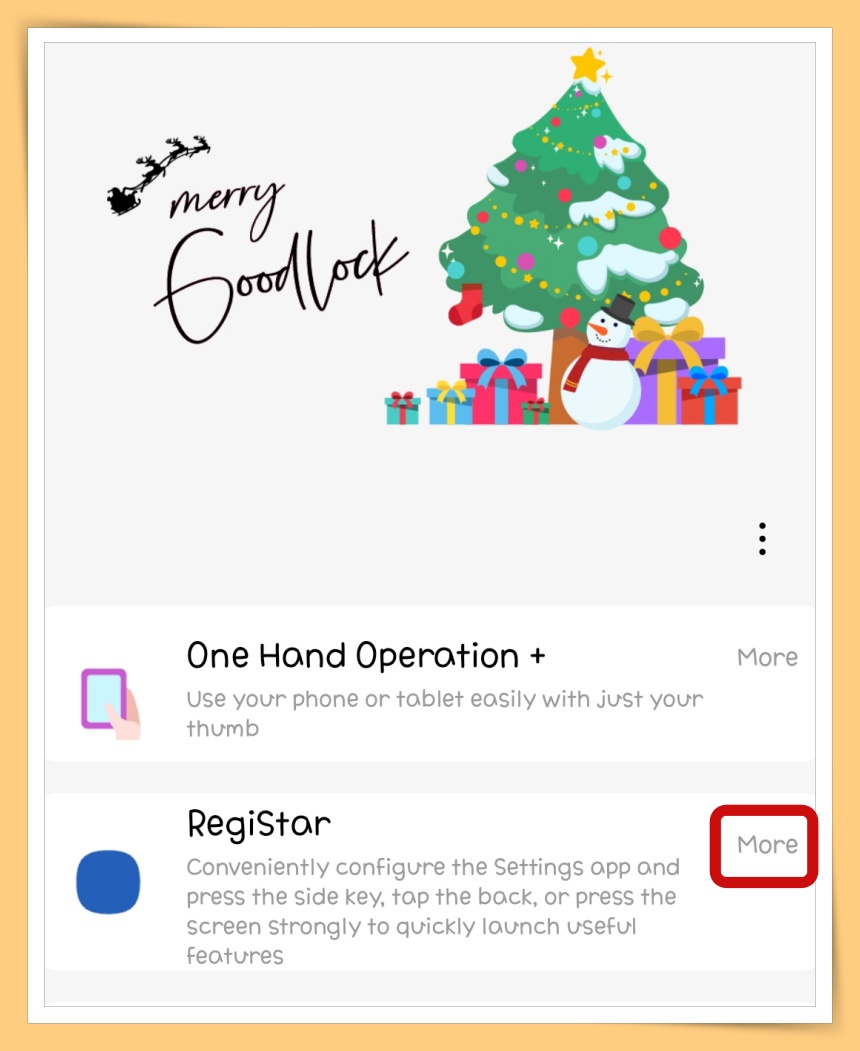The width and height of the screenshot is (860, 1051).
Task: Open the RegiStar module
Action: click(259, 825)
